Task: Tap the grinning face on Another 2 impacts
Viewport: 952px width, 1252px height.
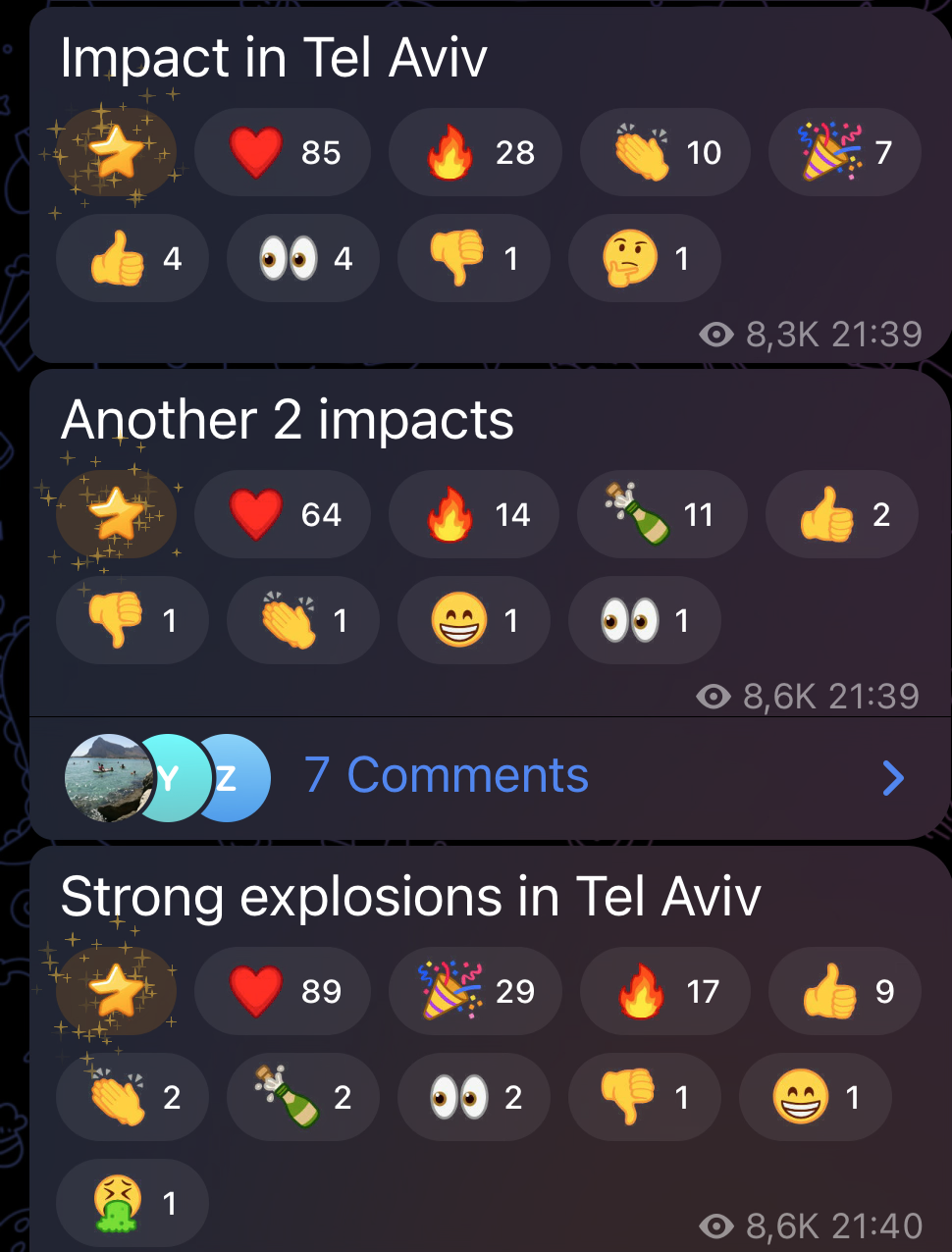Action: (x=474, y=620)
